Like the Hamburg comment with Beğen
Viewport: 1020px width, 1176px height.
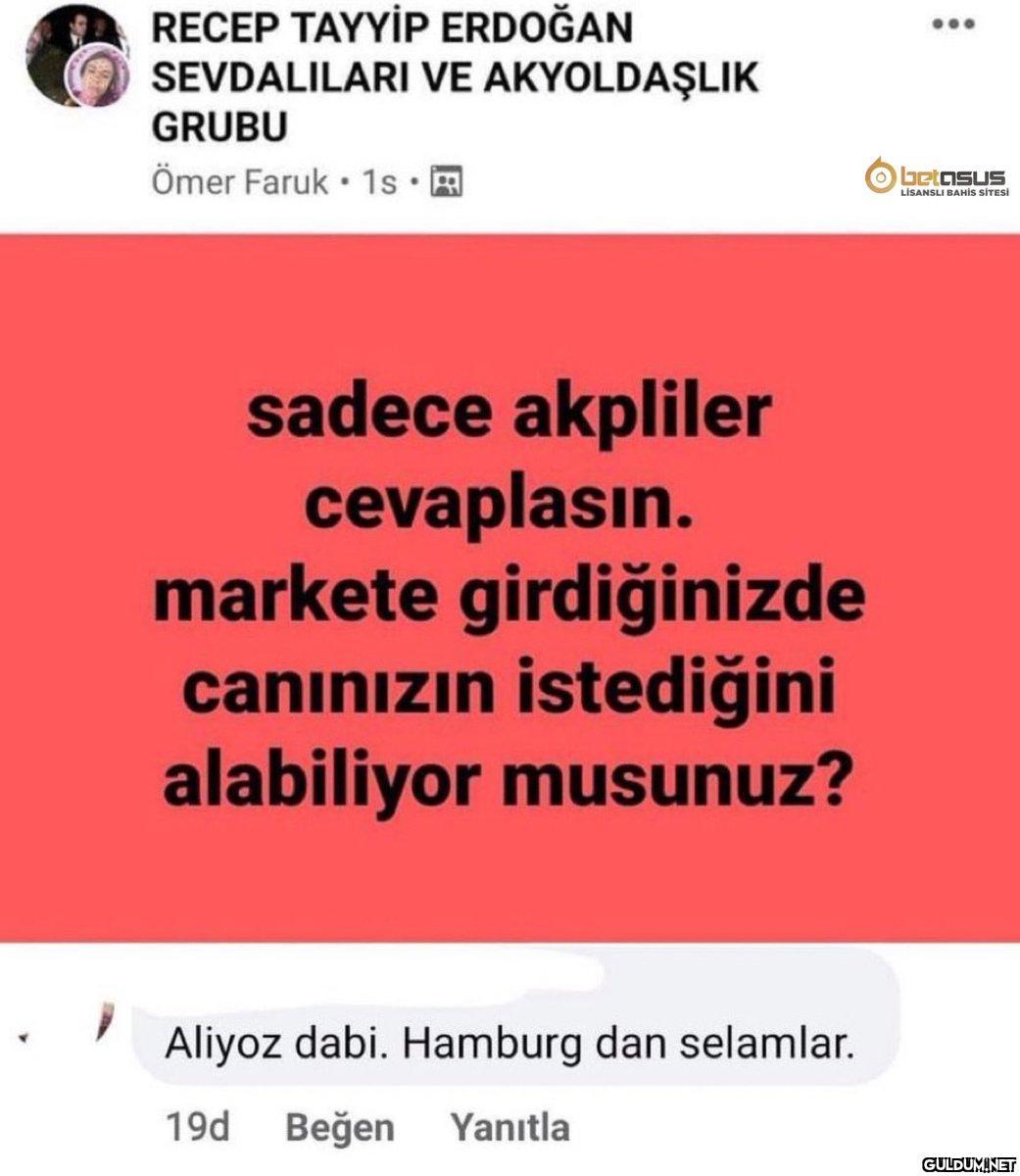tap(339, 1128)
